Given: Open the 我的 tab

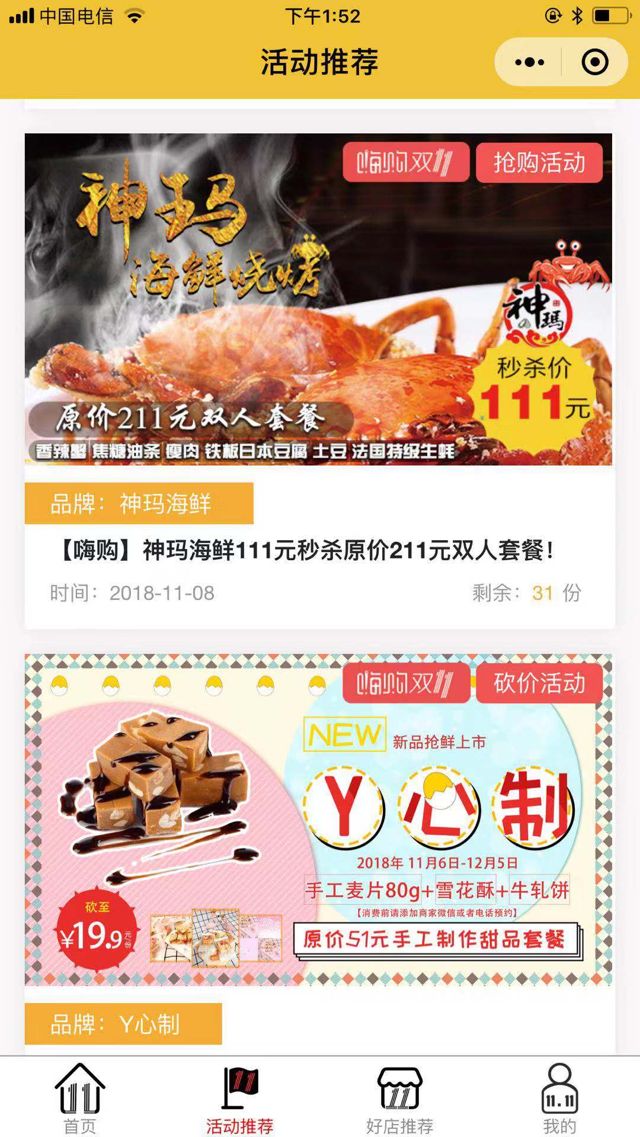Looking at the screenshot, I should 560,1097.
